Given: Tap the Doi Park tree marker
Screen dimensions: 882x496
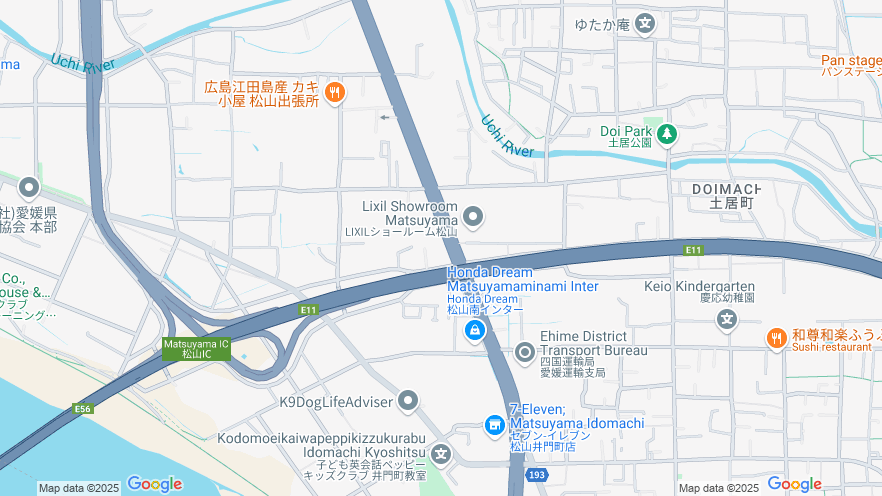Looking at the screenshot, I should pos(667,132).
